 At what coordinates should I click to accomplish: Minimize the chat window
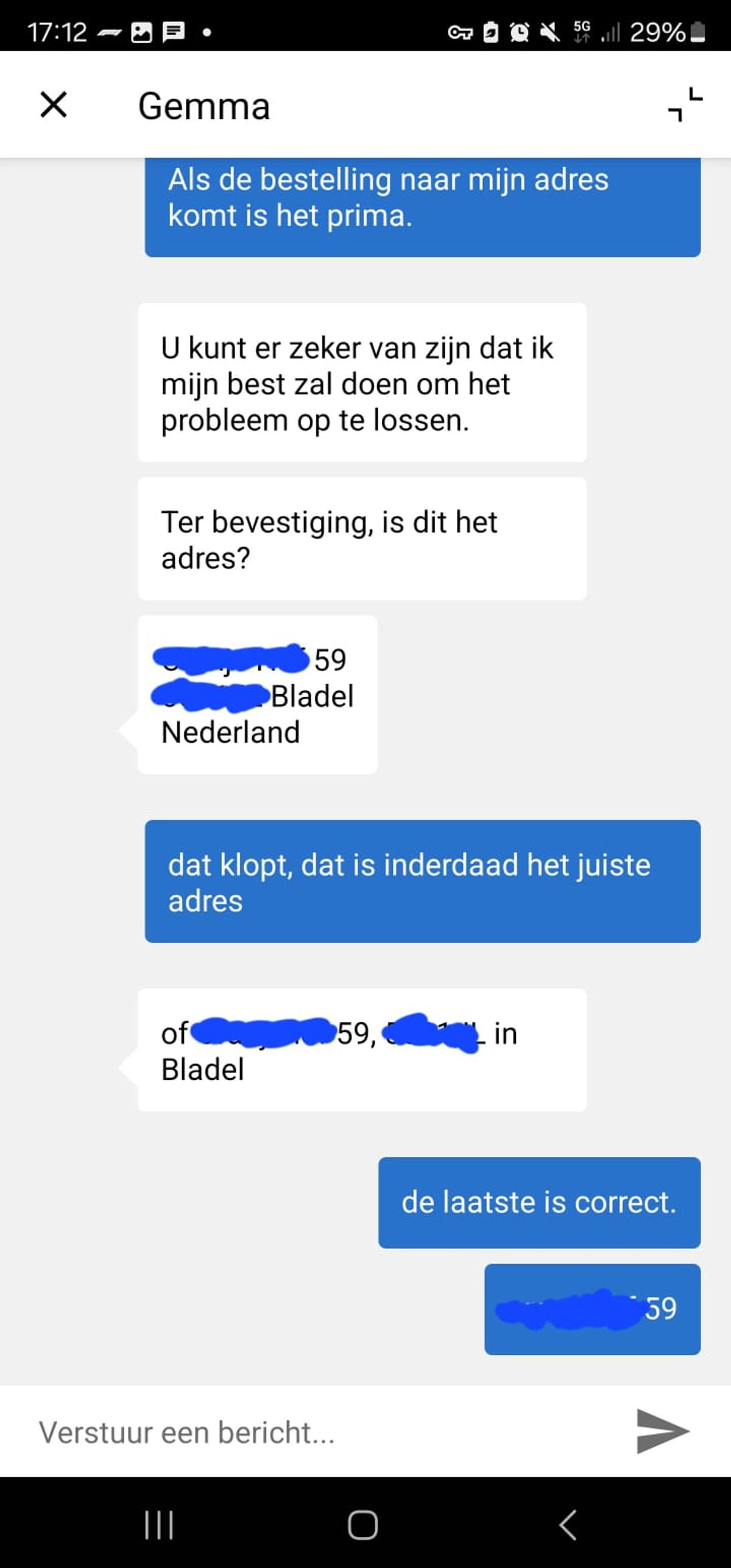(685, 104)
